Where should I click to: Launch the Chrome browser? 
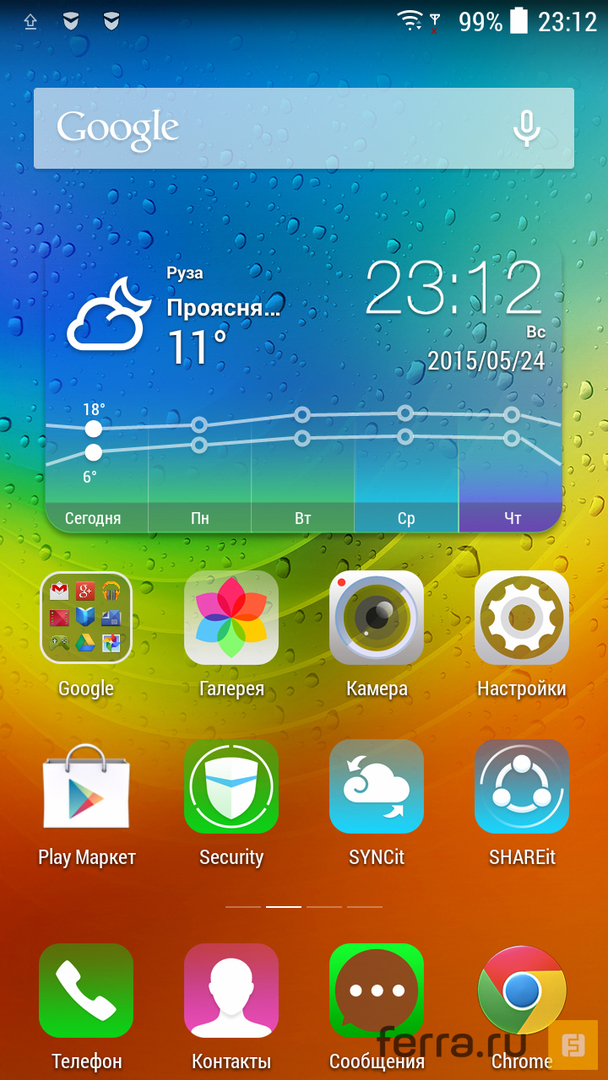521,991
